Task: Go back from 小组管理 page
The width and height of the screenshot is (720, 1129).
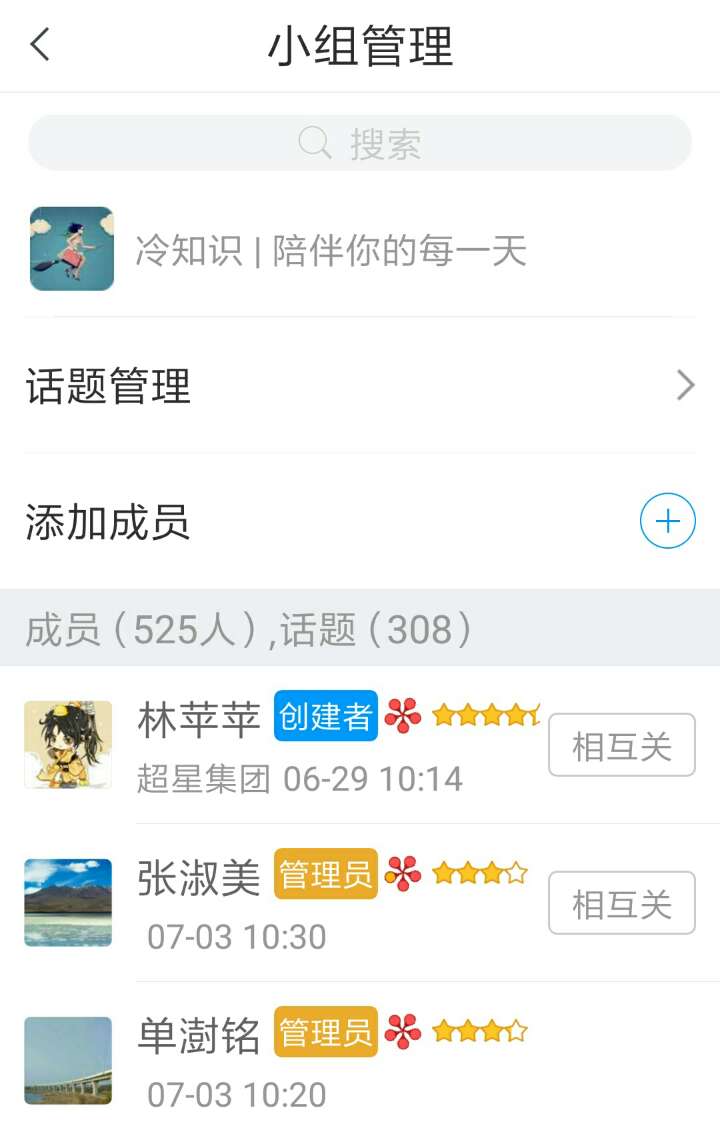Action: 40,45
